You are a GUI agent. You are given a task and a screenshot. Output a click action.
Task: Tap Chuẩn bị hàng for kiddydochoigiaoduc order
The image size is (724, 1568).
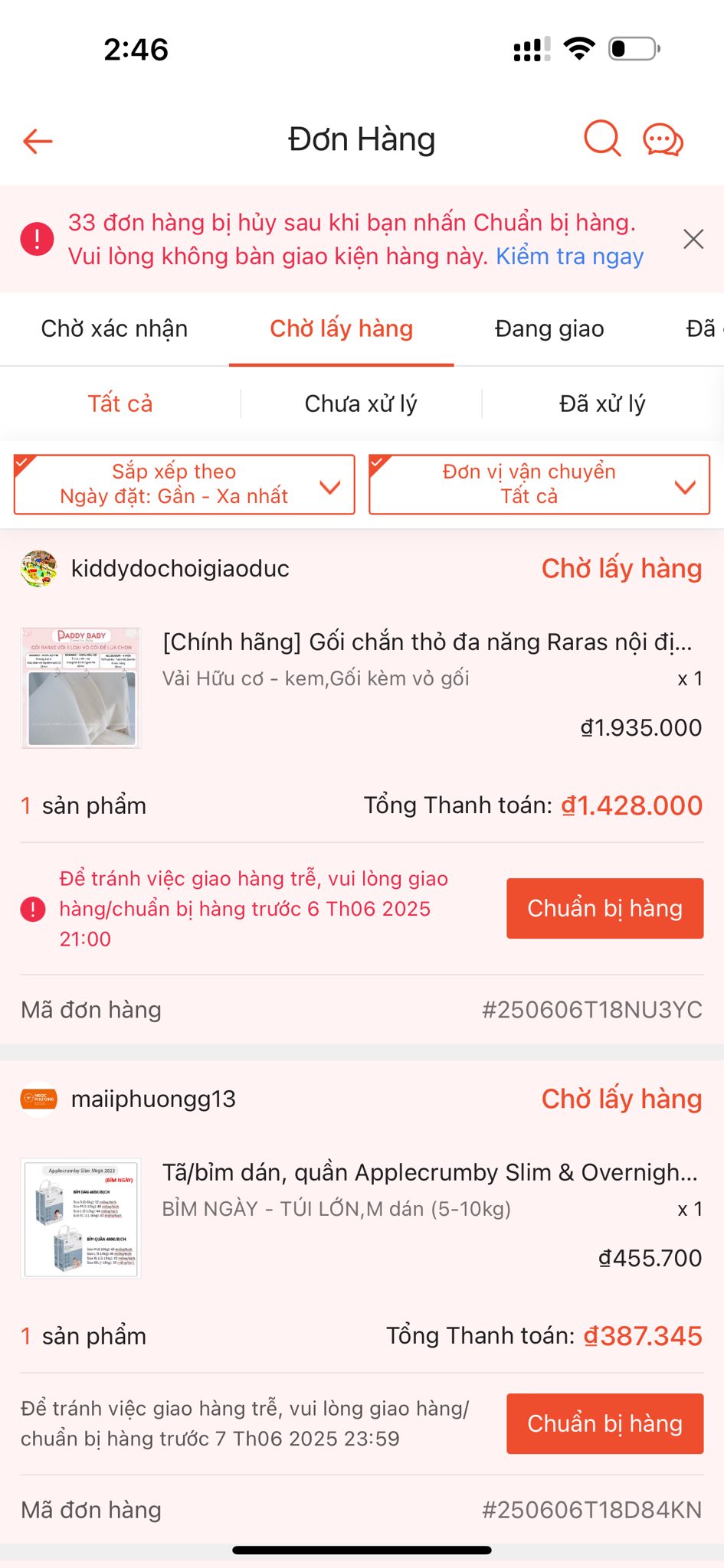point(604,908)
